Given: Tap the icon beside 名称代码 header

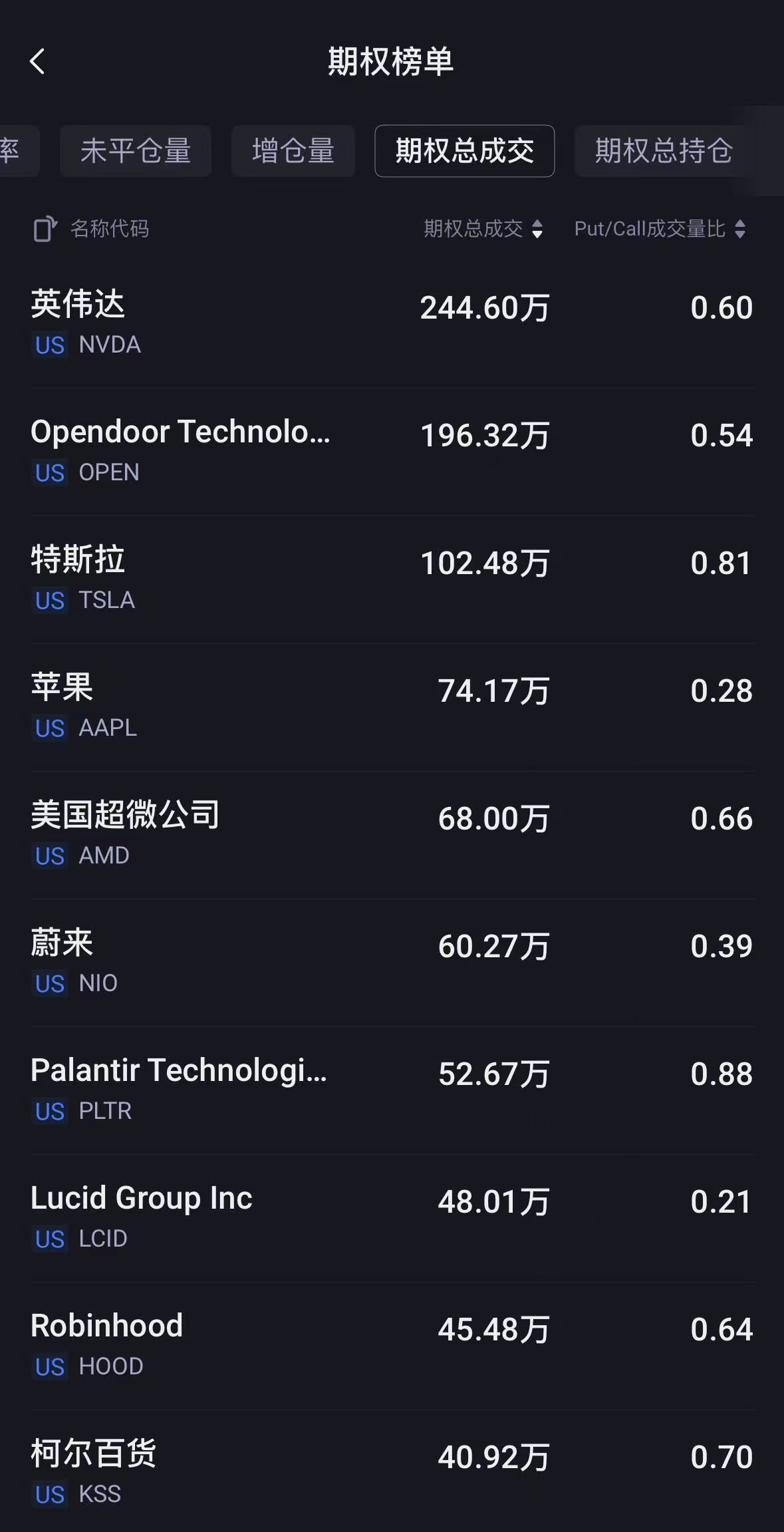Looking at the screenshot, I should tap(45, 230).
